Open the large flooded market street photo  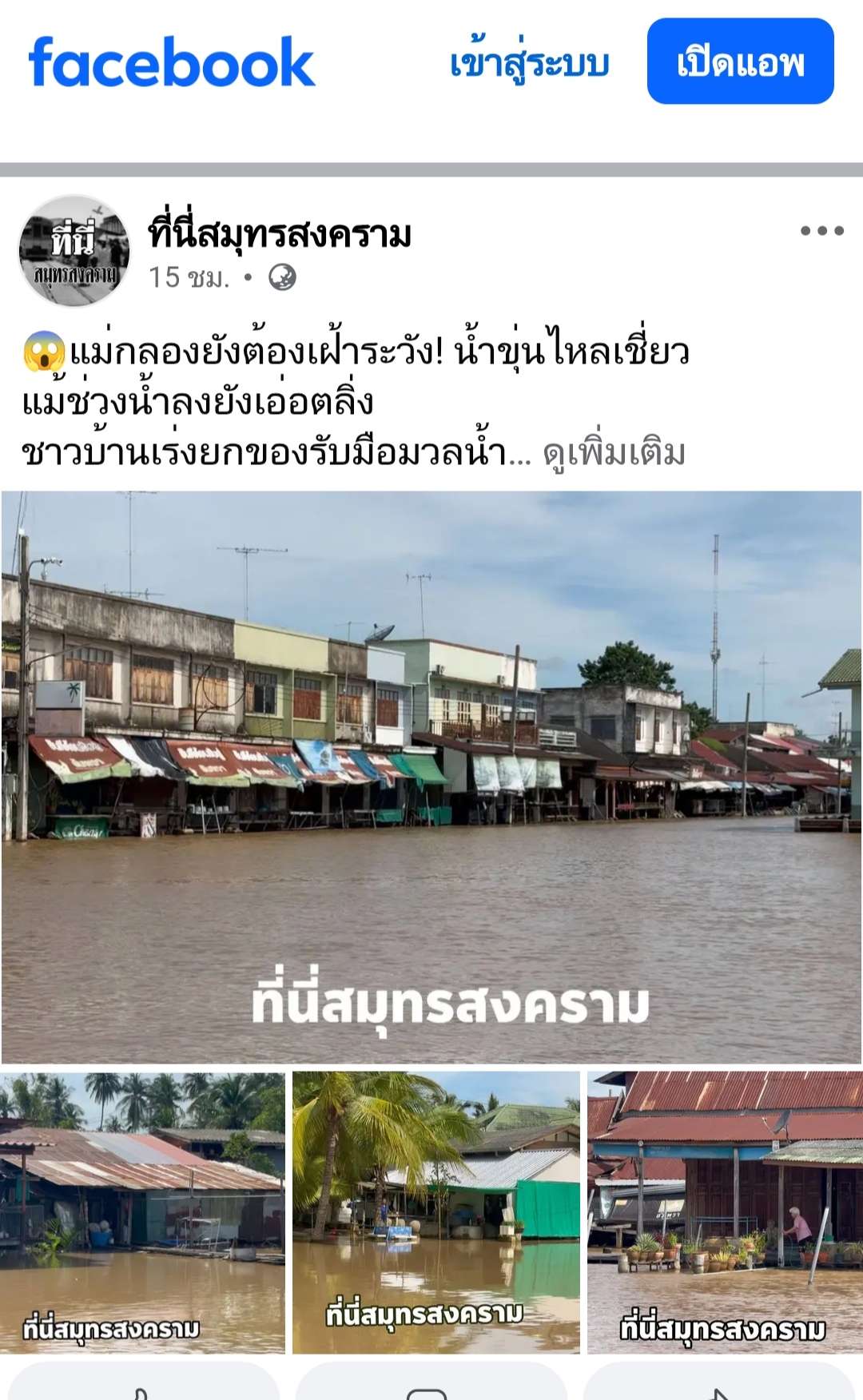pos(431,777)
